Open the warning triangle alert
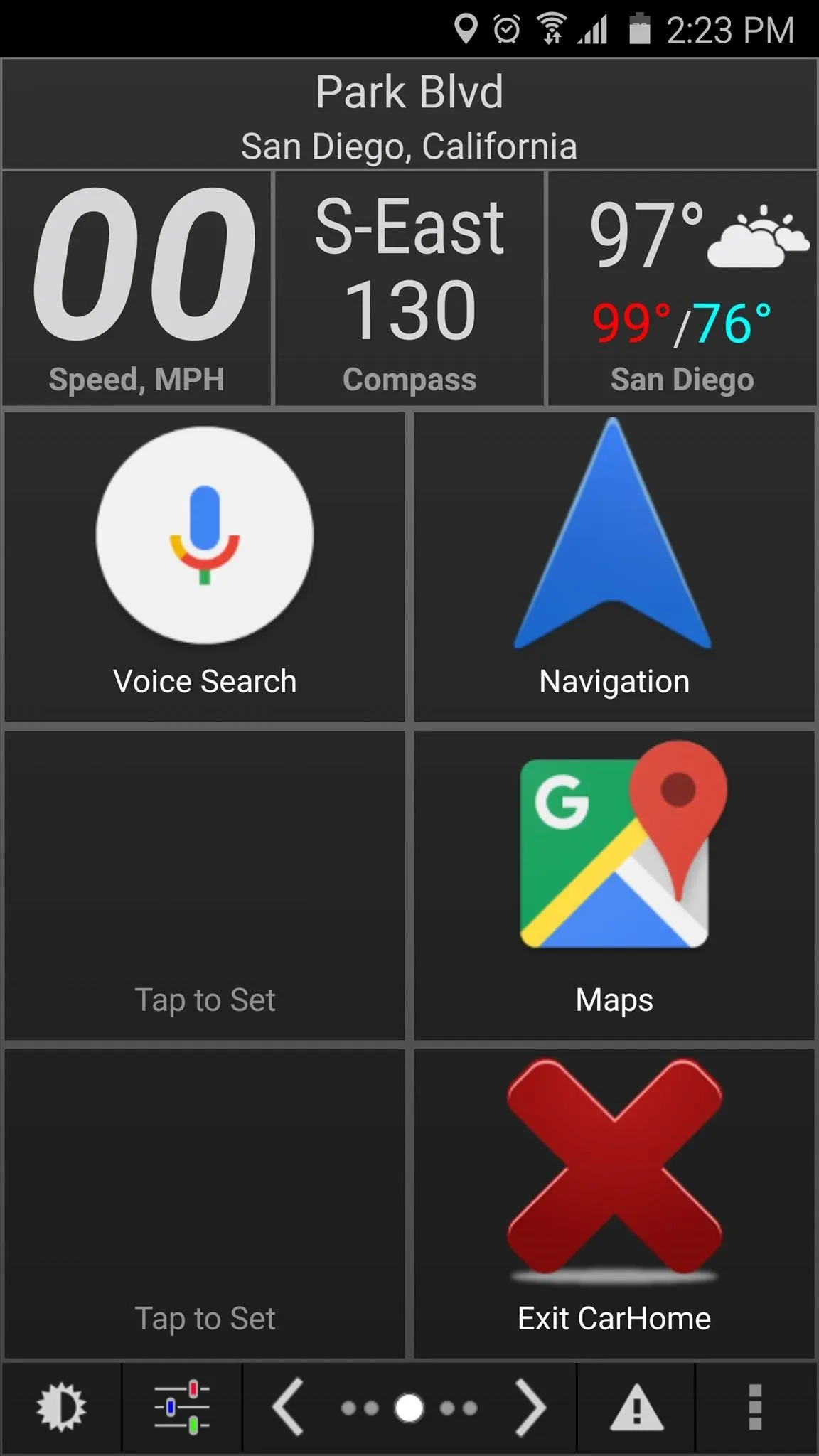The width and height of the screenshot is (819, 1456). (x=636, y=1407)
